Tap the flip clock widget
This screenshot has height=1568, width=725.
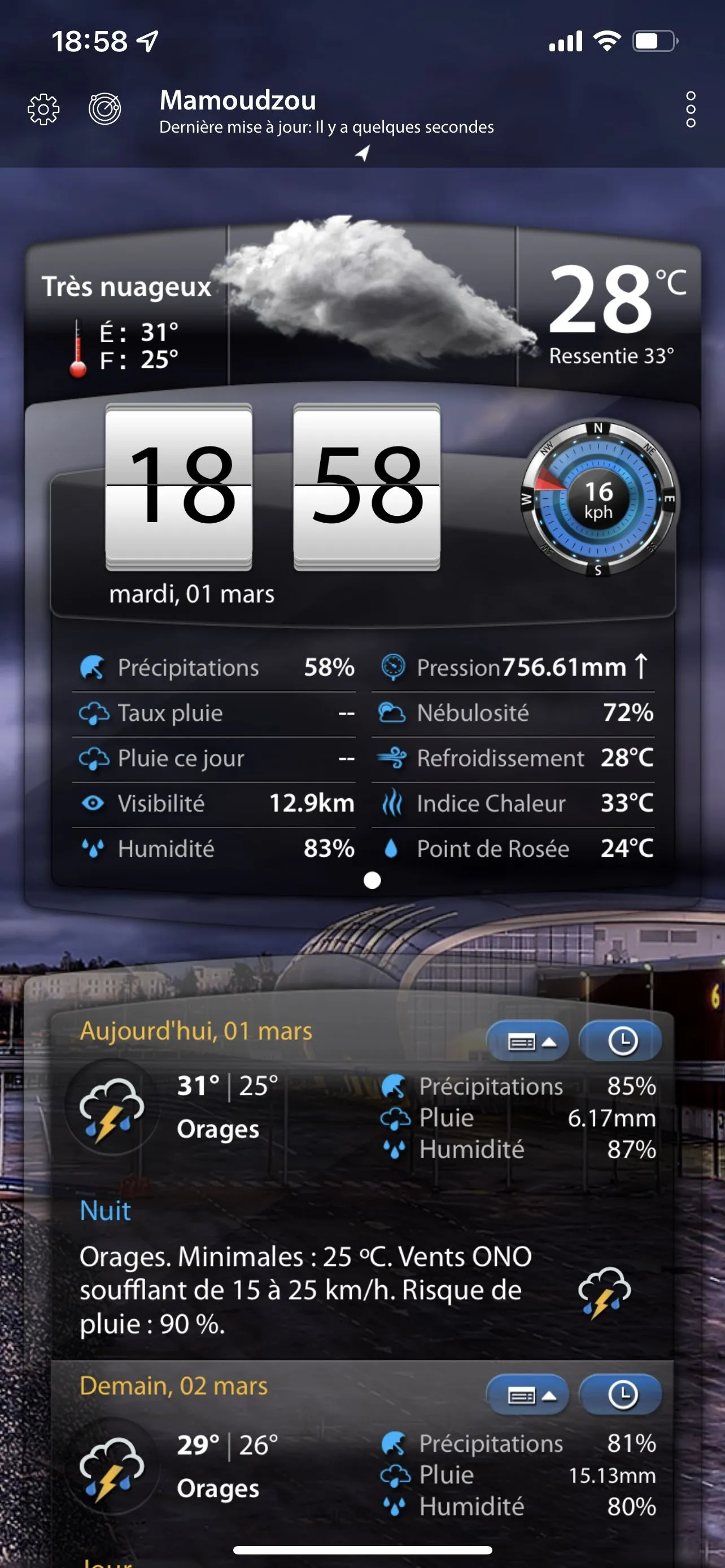pos(272,487)
